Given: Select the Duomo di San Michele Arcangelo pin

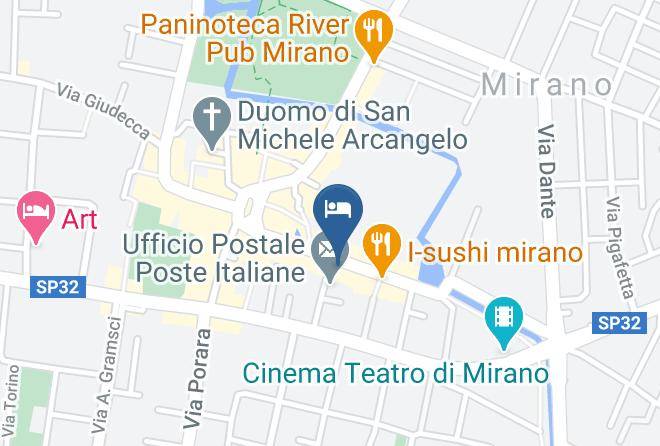Looking at the screenshot, I should 212,123.
